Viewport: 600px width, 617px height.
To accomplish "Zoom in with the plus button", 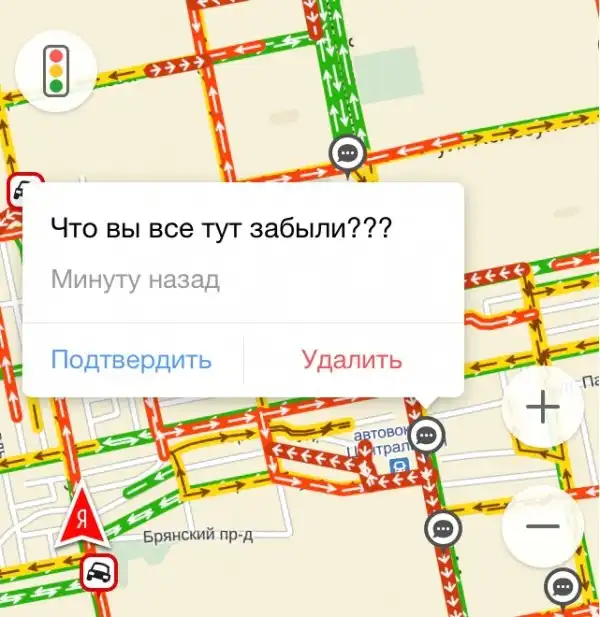I will [541, 408].
